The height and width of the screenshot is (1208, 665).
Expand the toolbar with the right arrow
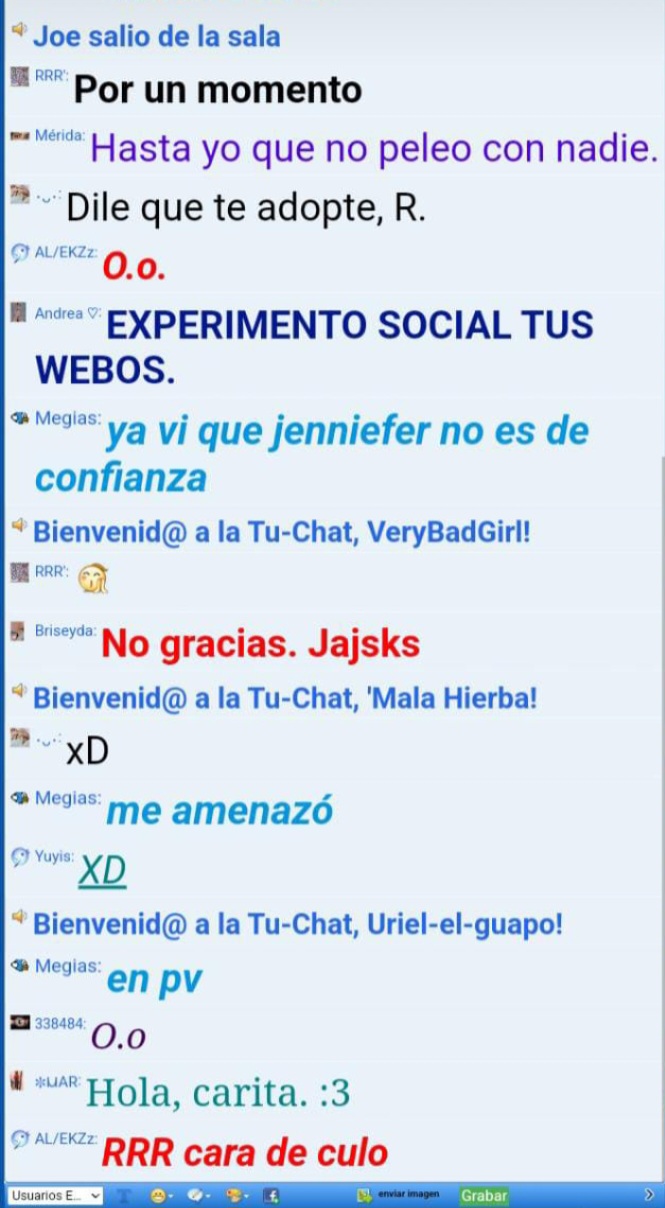point(649,1195)
